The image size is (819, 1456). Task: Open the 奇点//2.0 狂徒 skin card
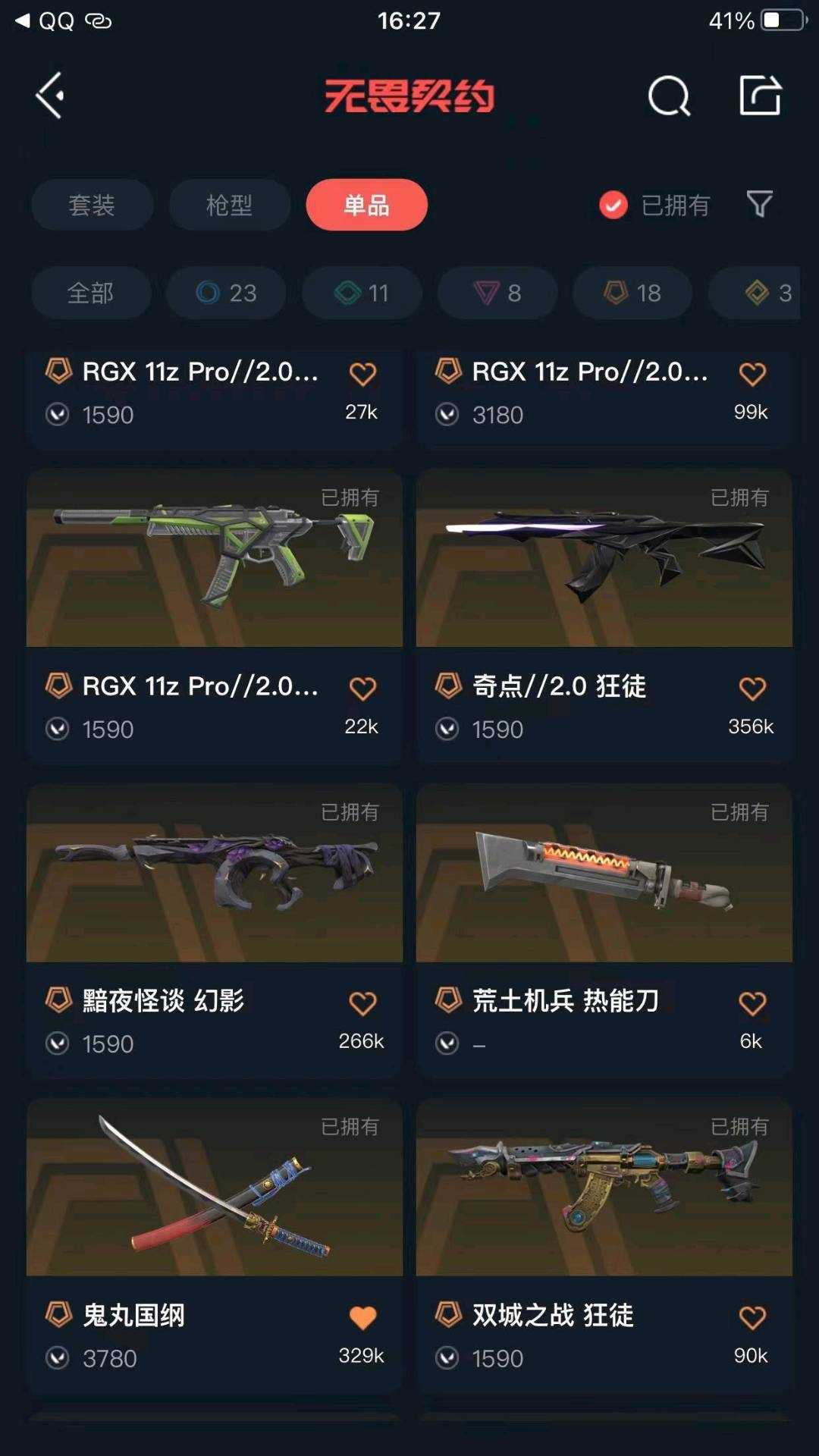pyautogui.click(x=604, y=616)
